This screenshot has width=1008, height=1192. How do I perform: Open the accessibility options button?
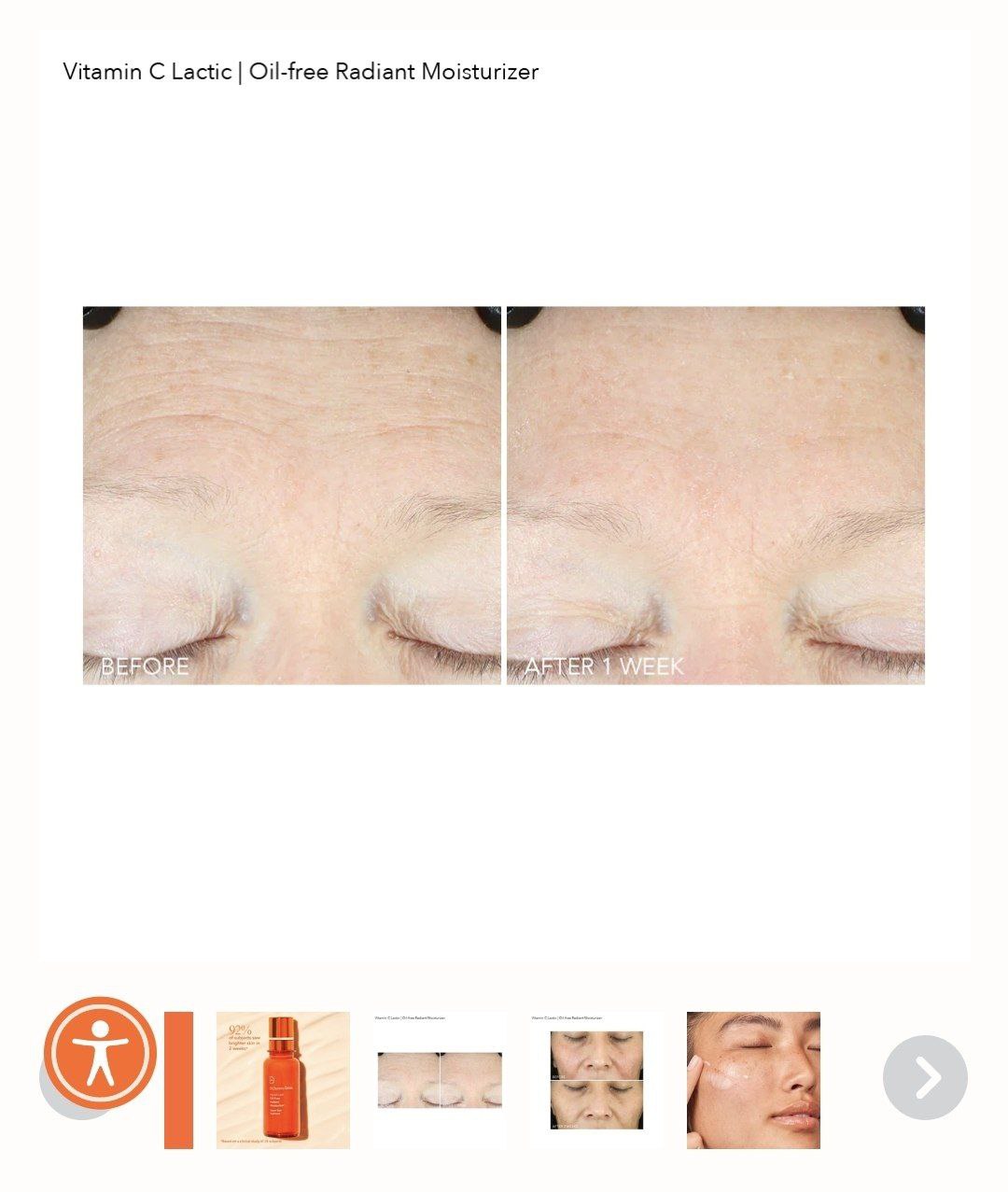coord(101,1053)
